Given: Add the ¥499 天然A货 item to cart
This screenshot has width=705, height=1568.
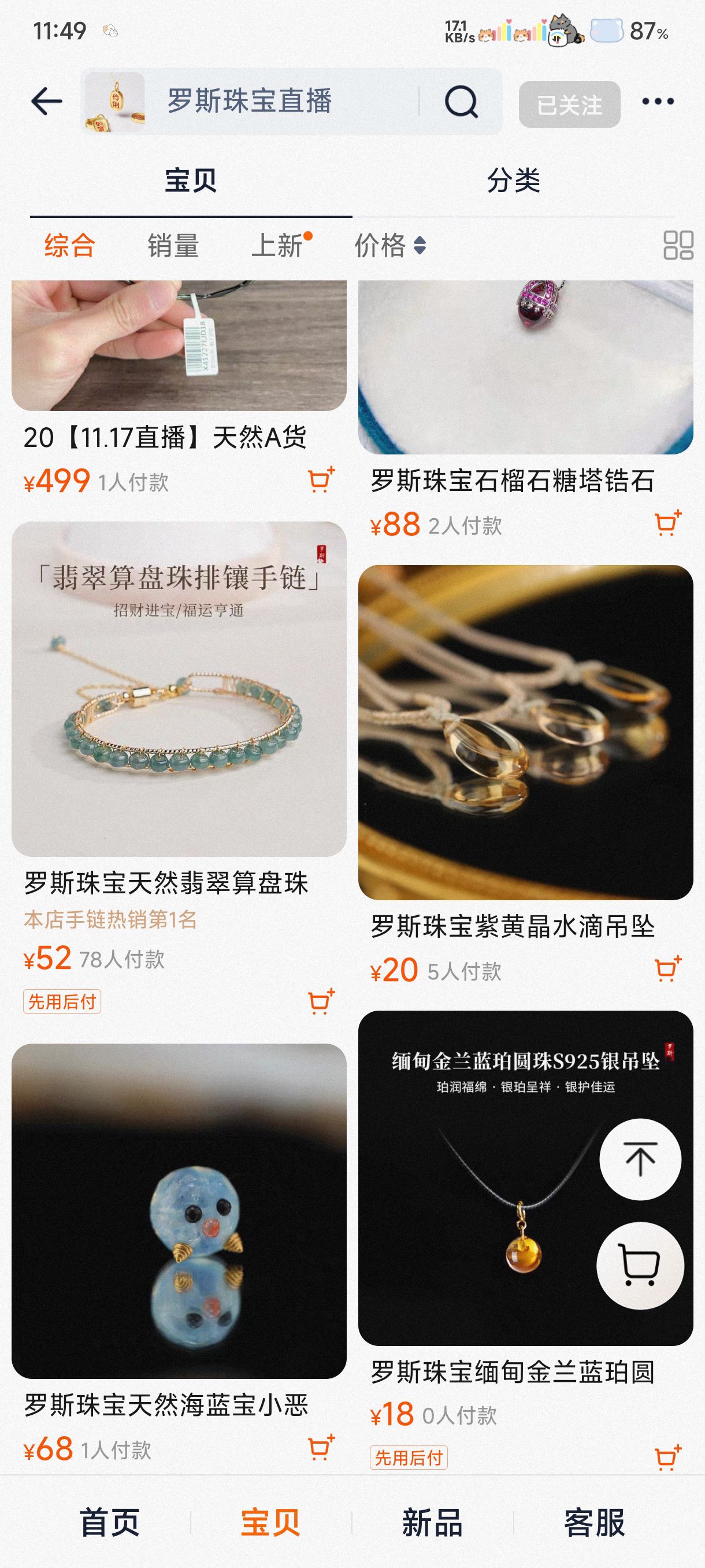Looking at the screenshot, I should (321, 480).
